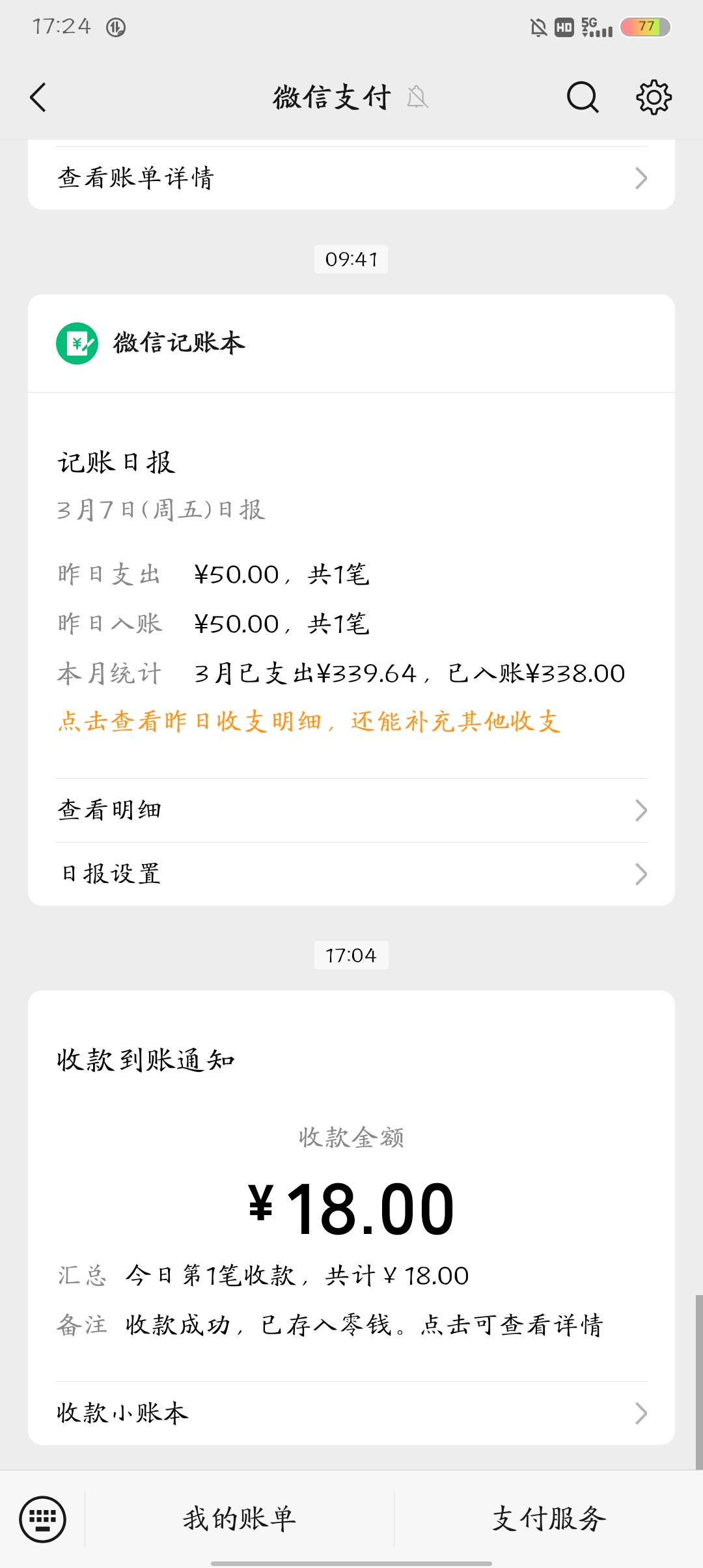The image size is (703, 1568).
Task: Tap the orange 点击查看昨日收支明细 link
Action: pyautogui.click(x=309, y=721)
